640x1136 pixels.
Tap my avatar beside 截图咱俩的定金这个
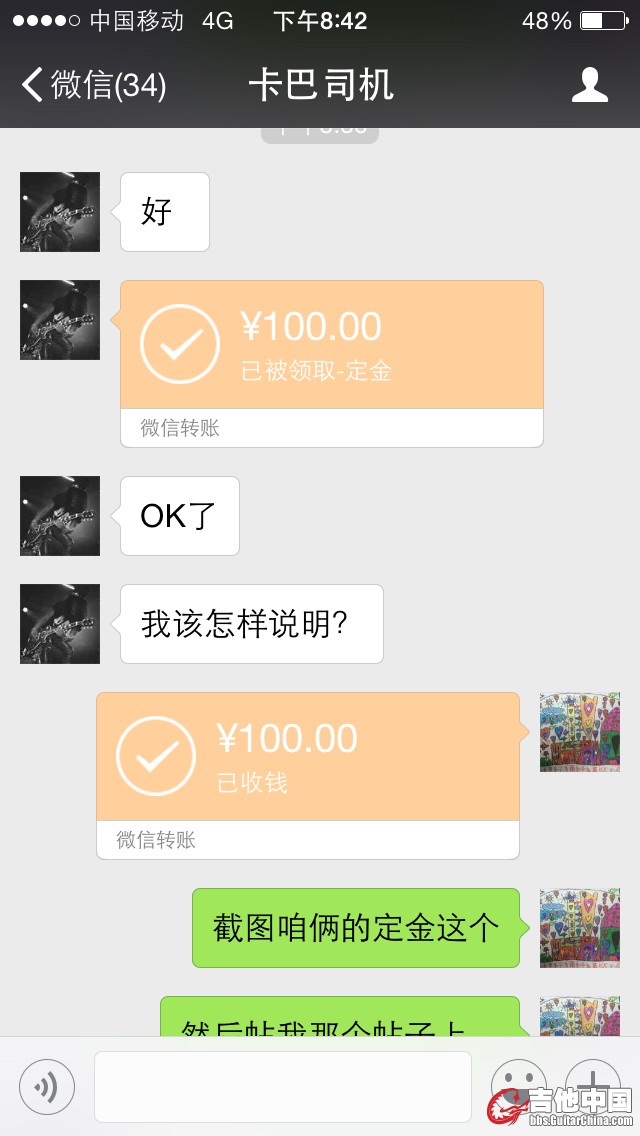click(580, 928)
